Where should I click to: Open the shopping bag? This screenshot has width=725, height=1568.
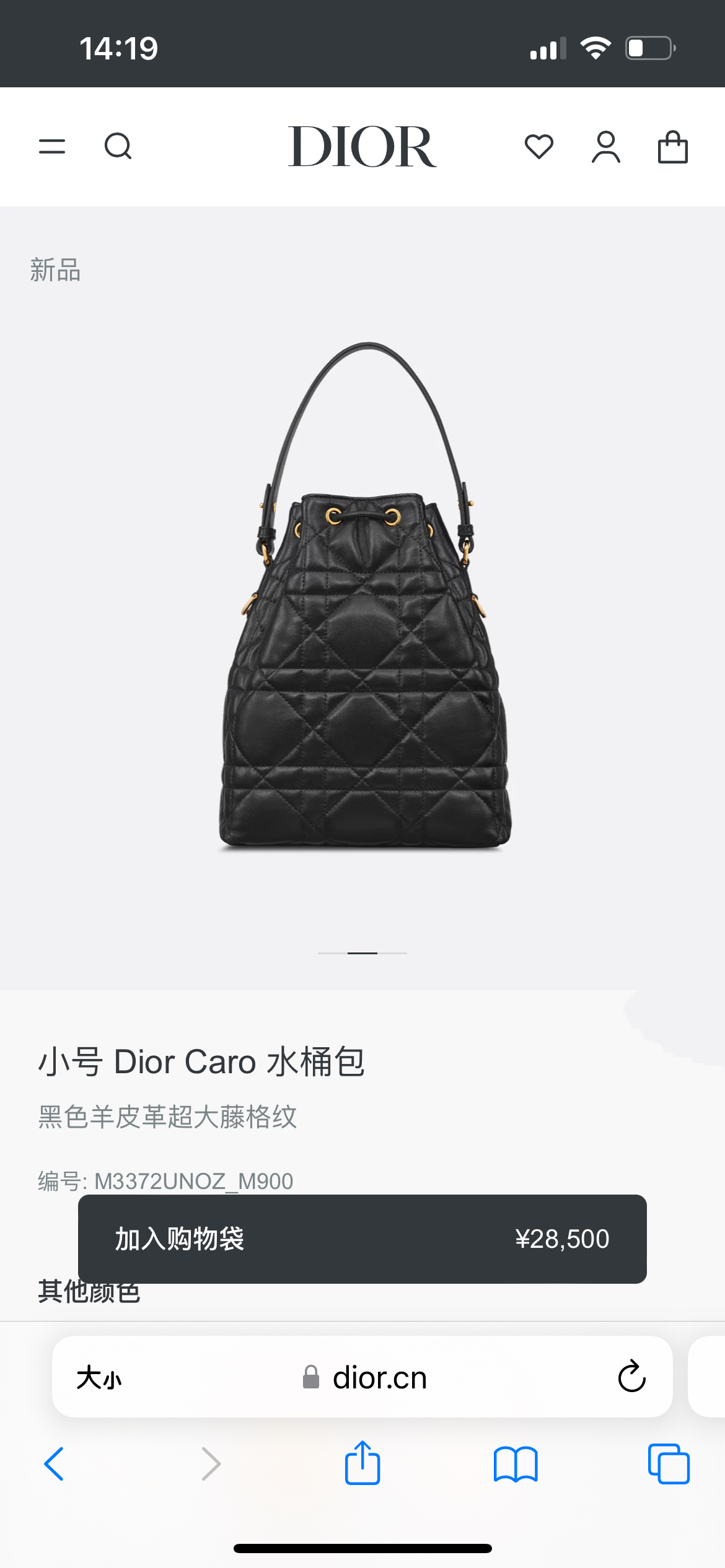tap(672, 147)
